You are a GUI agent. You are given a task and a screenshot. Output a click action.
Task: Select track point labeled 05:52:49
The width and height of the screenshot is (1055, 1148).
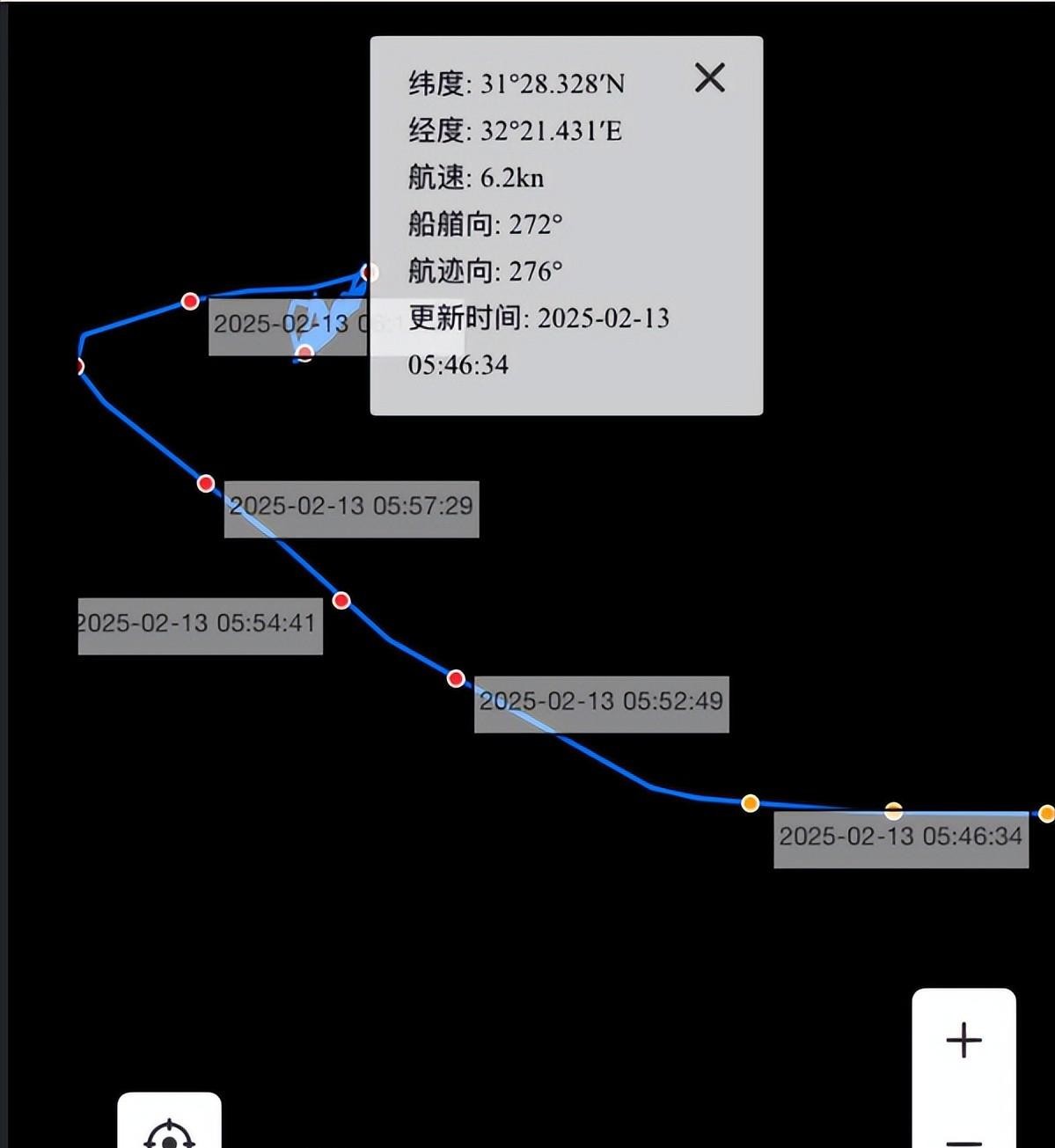click(456, 678)
